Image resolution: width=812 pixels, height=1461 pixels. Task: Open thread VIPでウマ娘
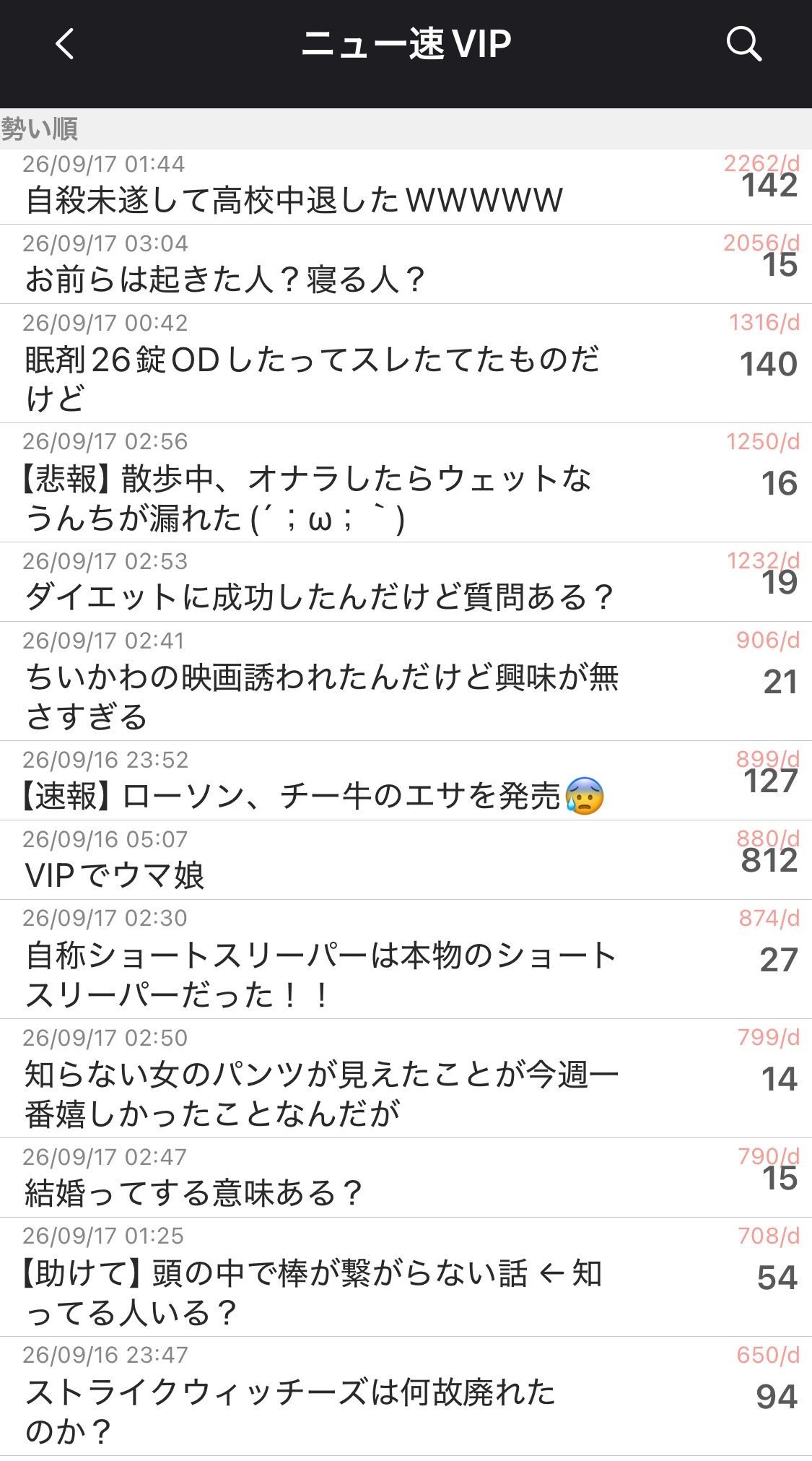click(406, 860)
